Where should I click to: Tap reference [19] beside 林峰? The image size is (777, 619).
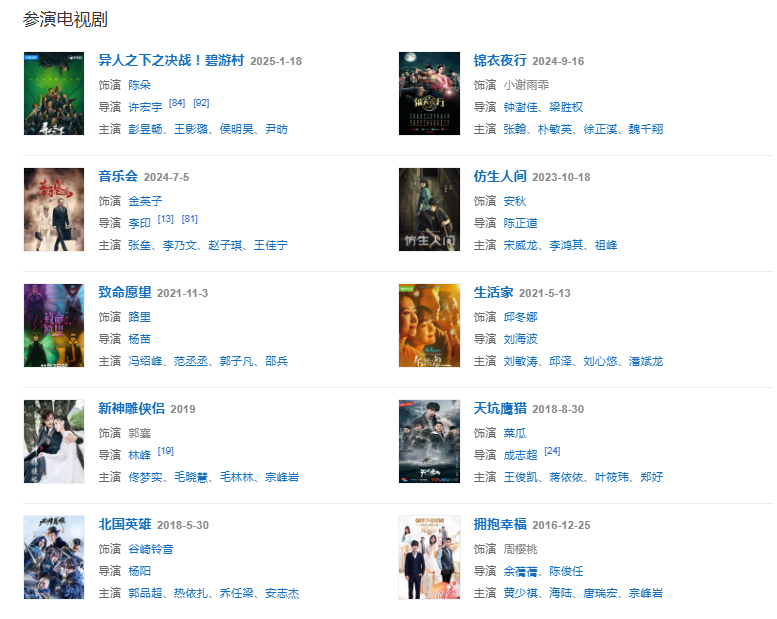point(165,451)
